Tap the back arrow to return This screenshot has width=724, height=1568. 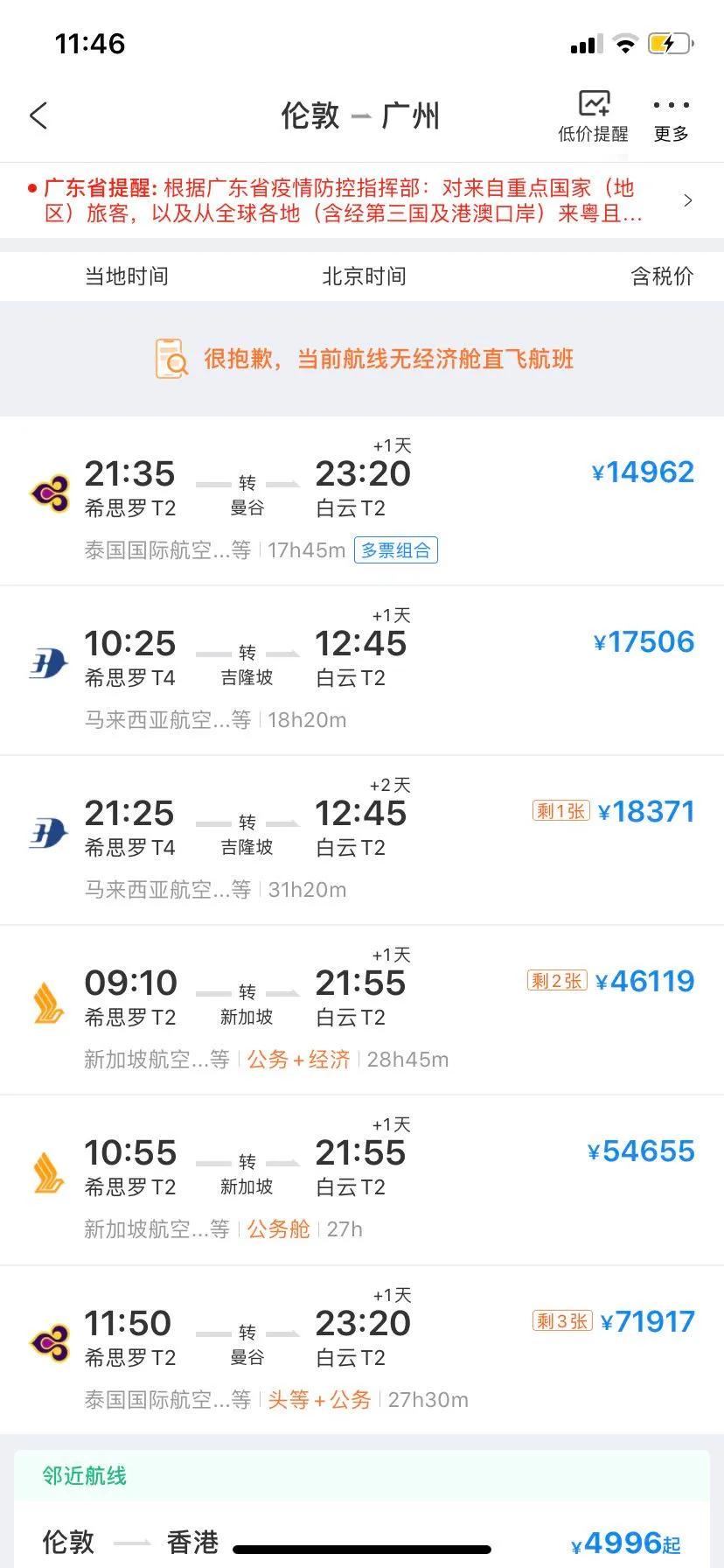coord(38,115)
